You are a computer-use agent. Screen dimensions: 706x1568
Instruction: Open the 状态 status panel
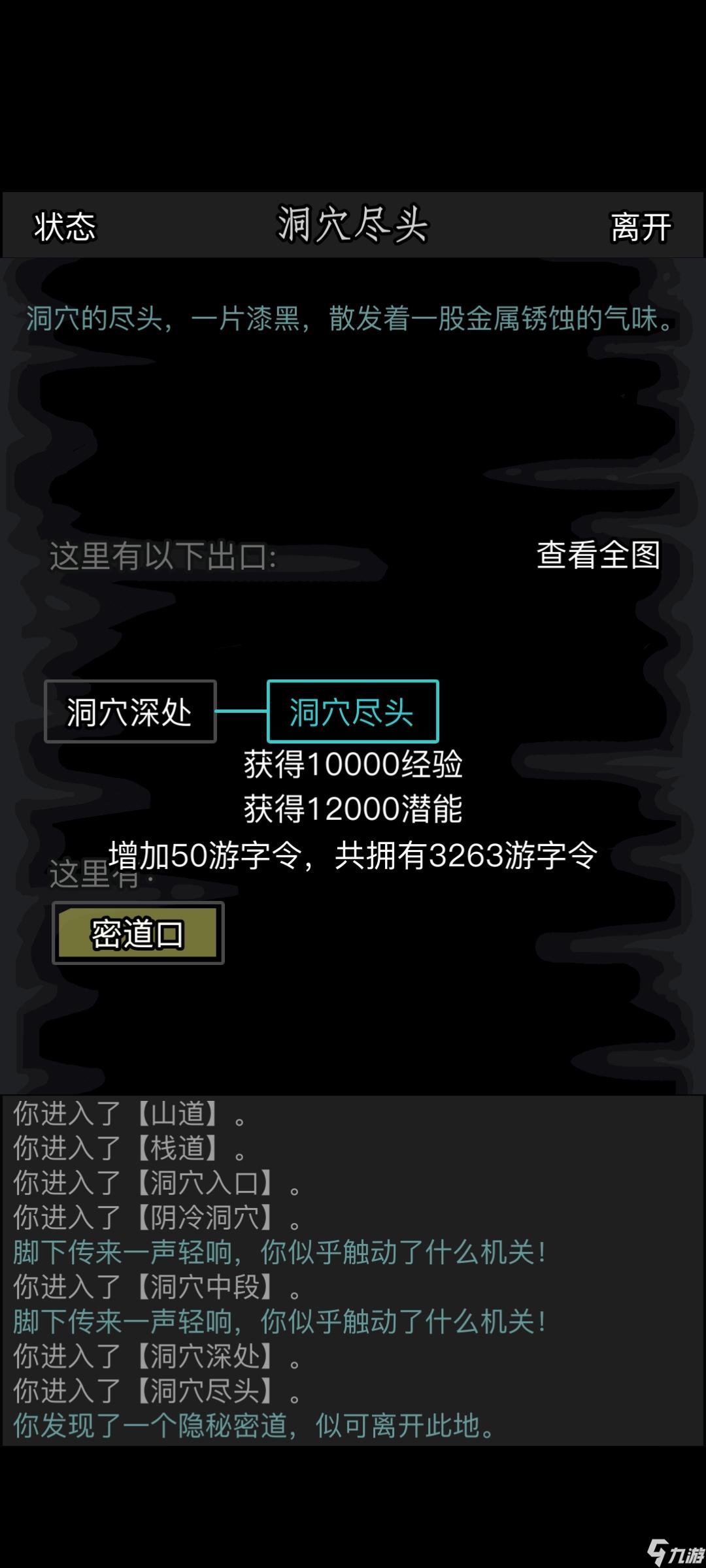(65, 227)
